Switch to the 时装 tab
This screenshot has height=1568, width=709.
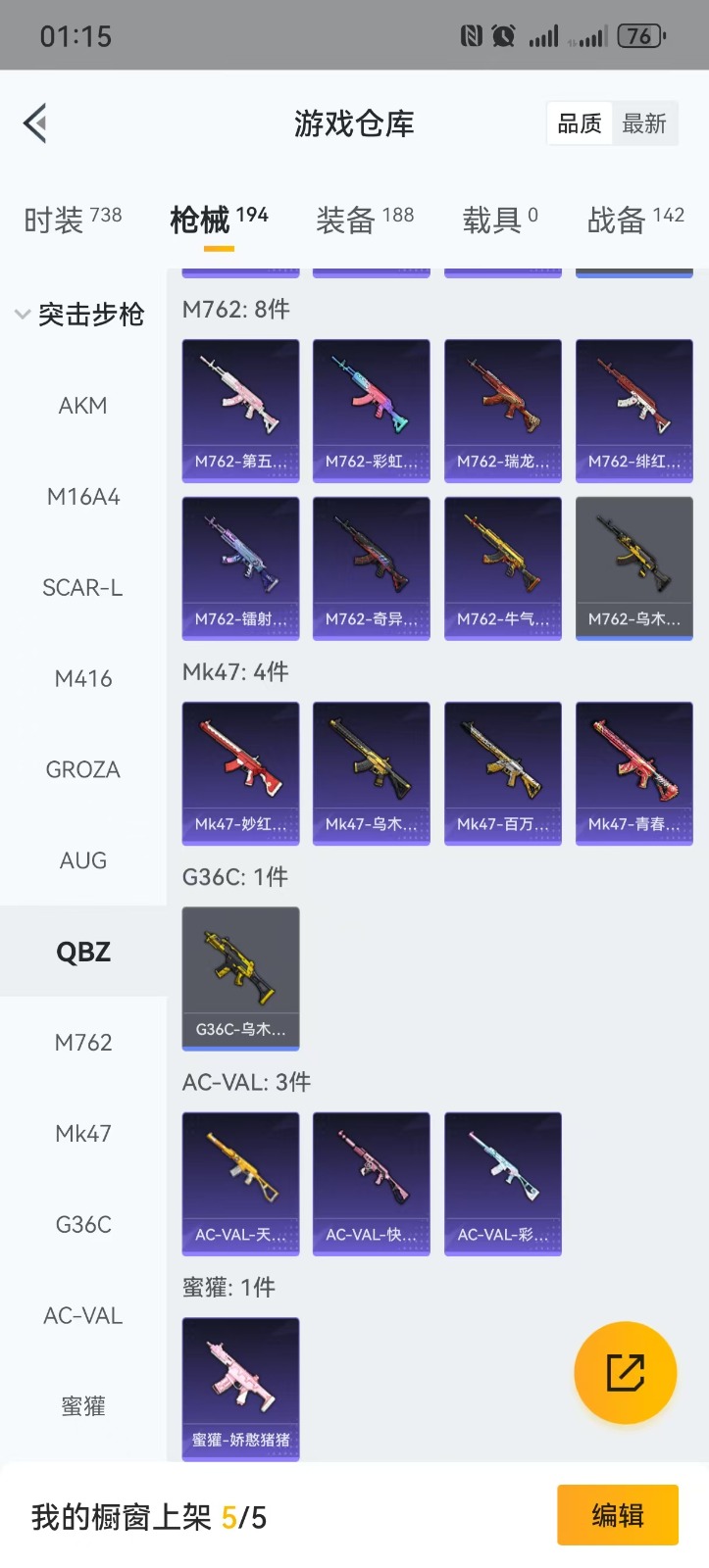[73, 220]
